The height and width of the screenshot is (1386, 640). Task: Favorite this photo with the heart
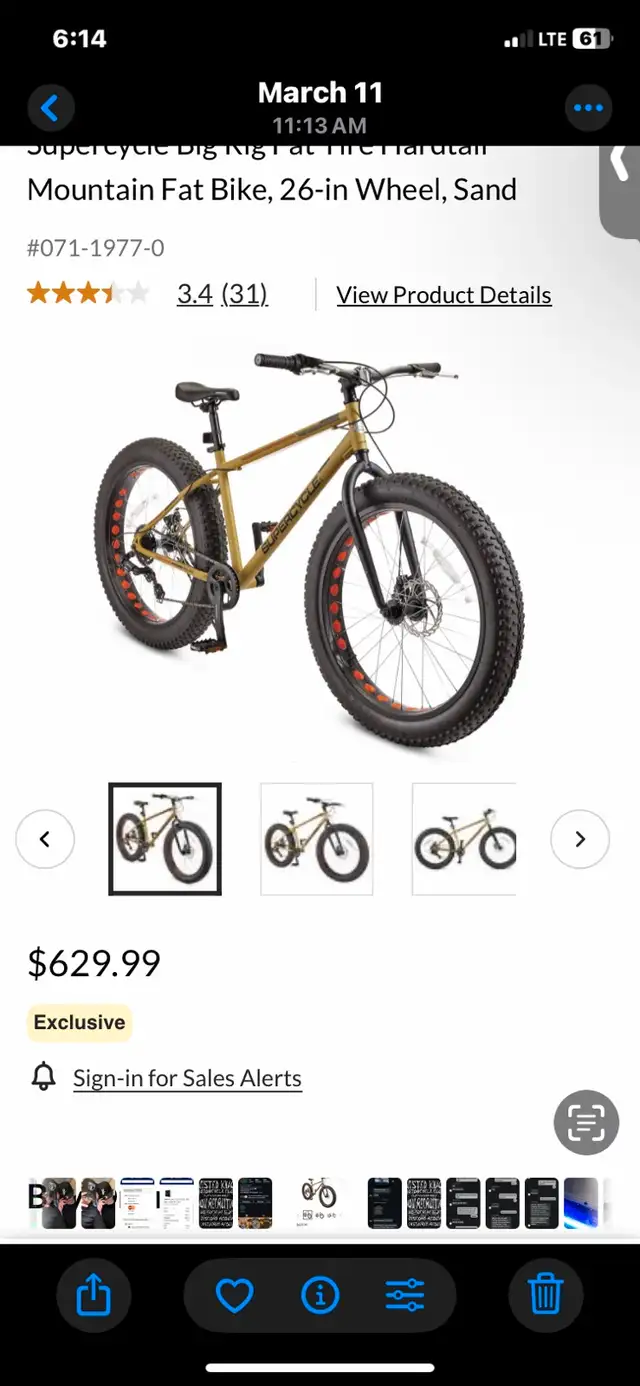tap(235, 1297)
